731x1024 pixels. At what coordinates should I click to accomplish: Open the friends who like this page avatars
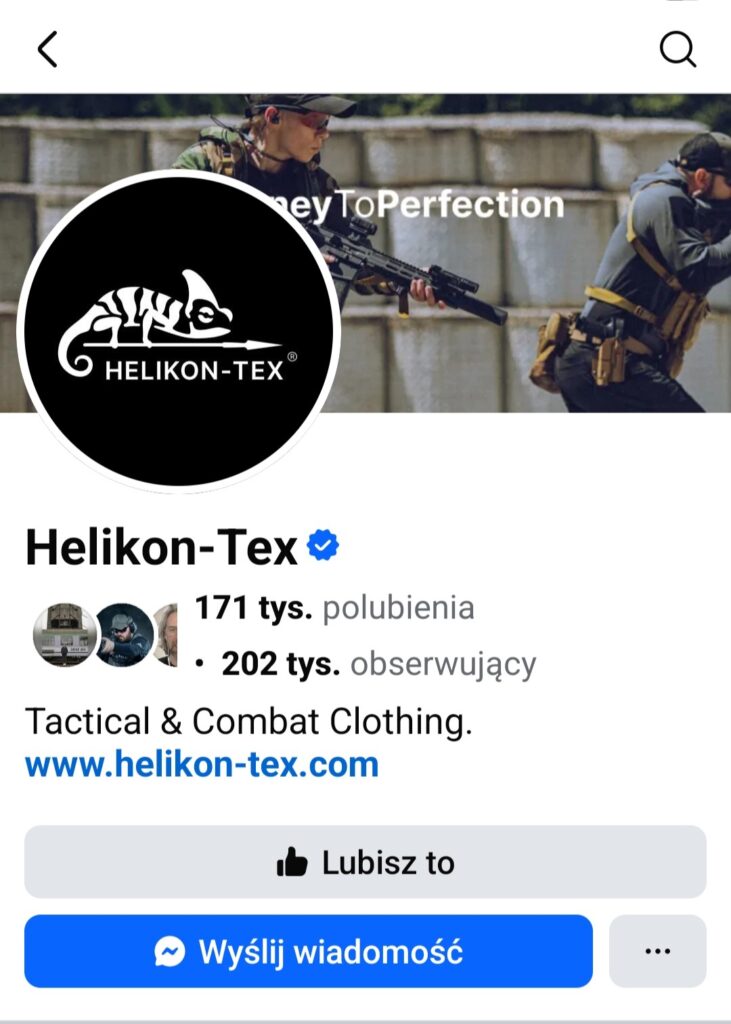pyautogui.click(x=104, y=634)
